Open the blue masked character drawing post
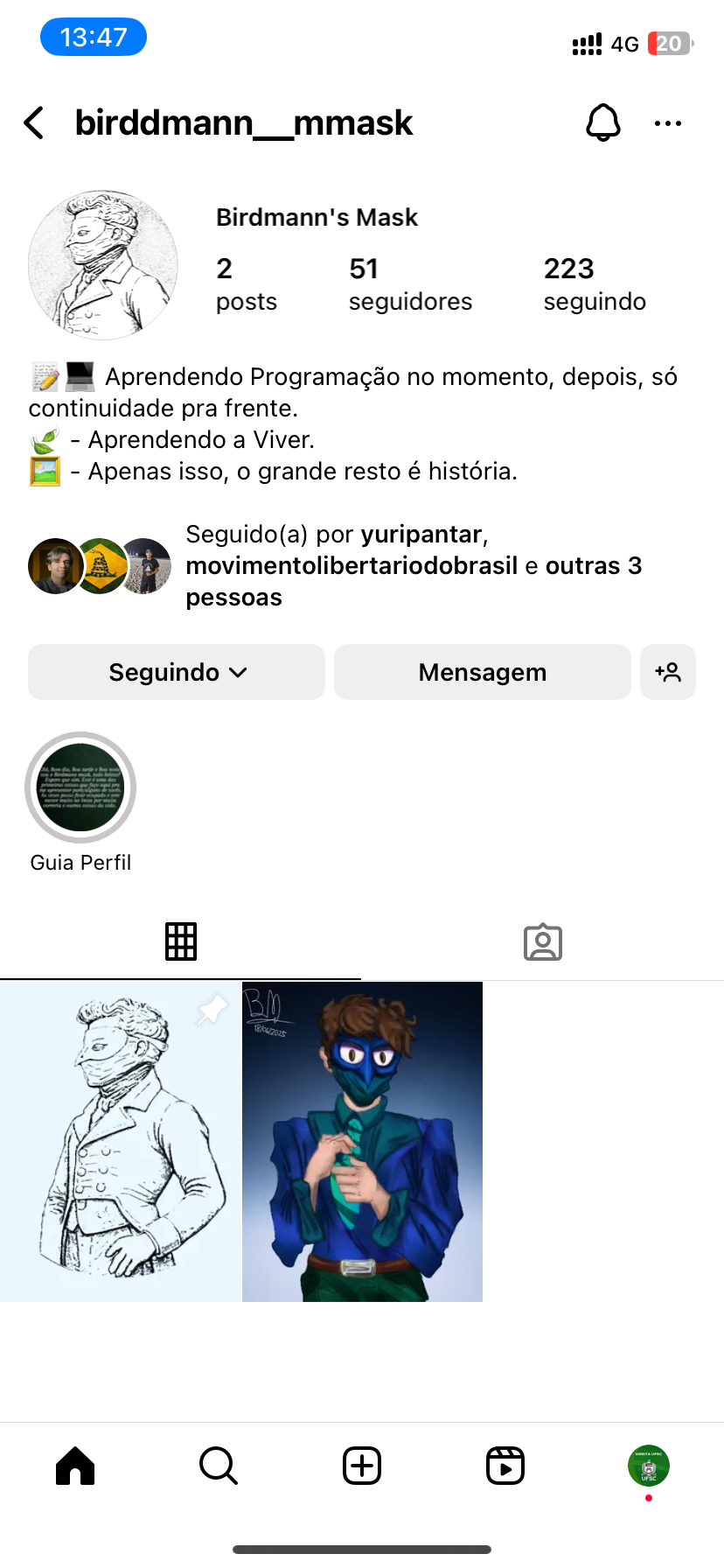 362,1142
